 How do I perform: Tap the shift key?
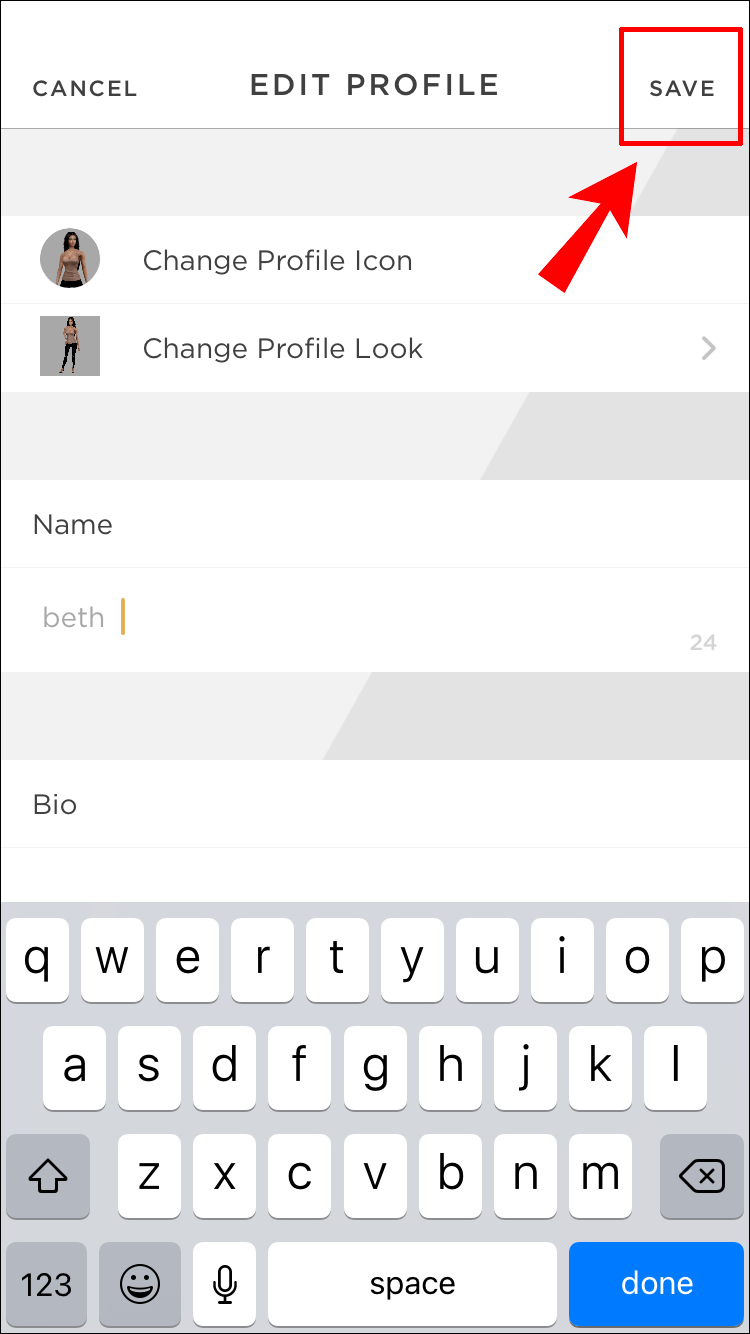pyautogui.click(x=47, y=1175)
